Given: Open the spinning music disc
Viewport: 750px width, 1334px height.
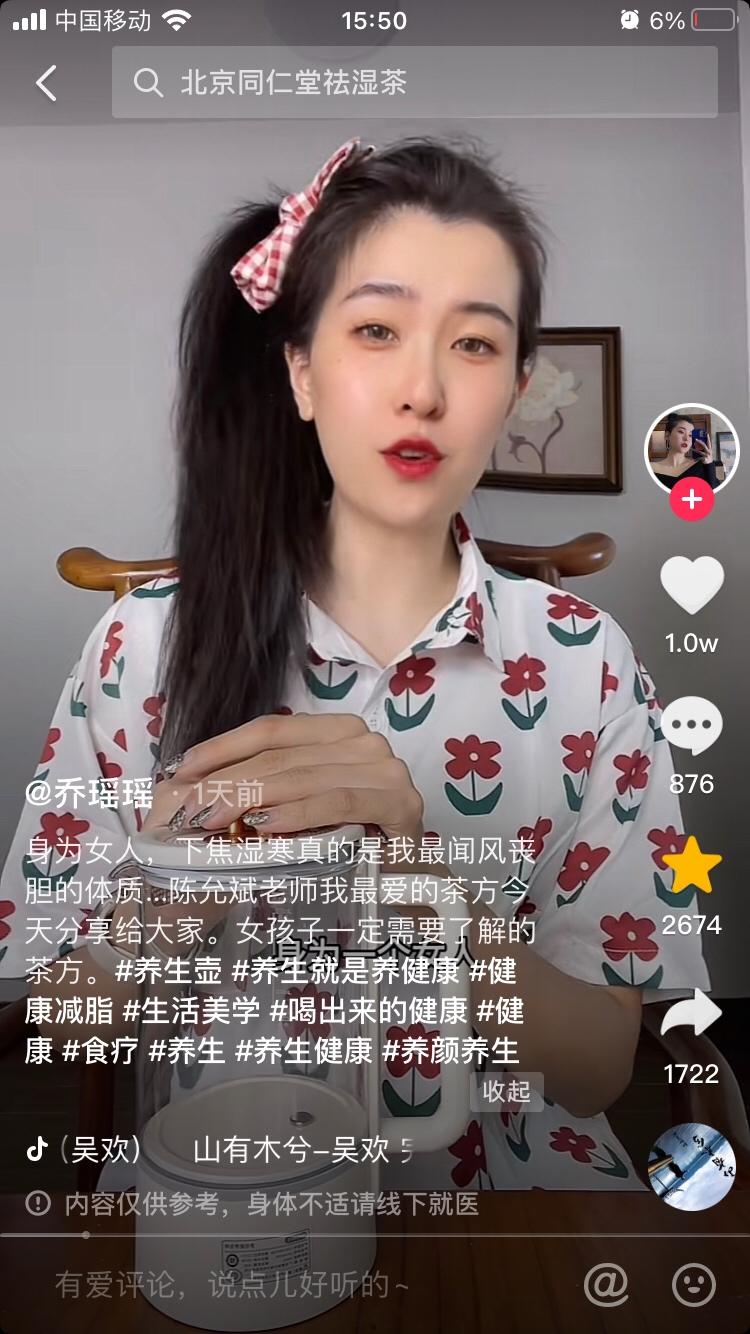Looking at the screenshot, I should click(692, 1166).
